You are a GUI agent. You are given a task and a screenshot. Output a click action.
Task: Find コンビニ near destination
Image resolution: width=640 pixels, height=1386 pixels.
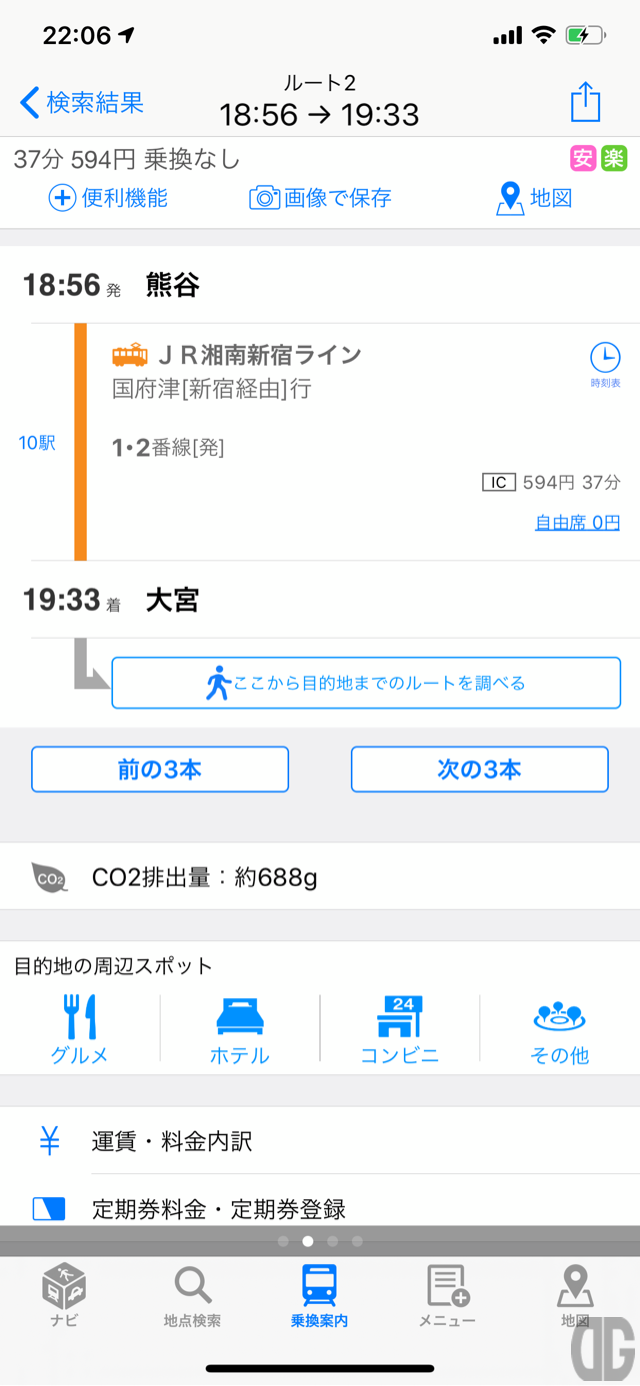click(400, 1029)
